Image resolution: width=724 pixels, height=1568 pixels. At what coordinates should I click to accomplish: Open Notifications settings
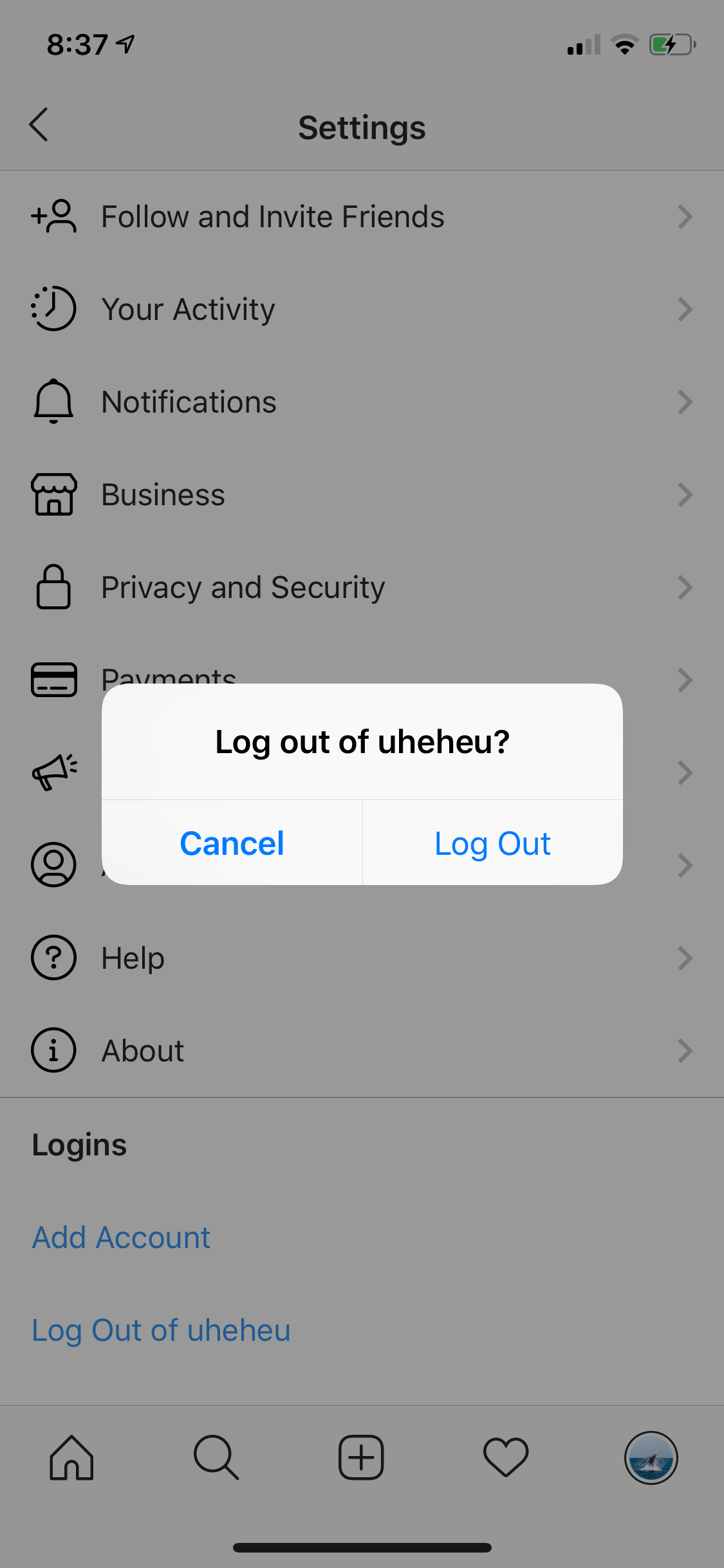point(362,402)
